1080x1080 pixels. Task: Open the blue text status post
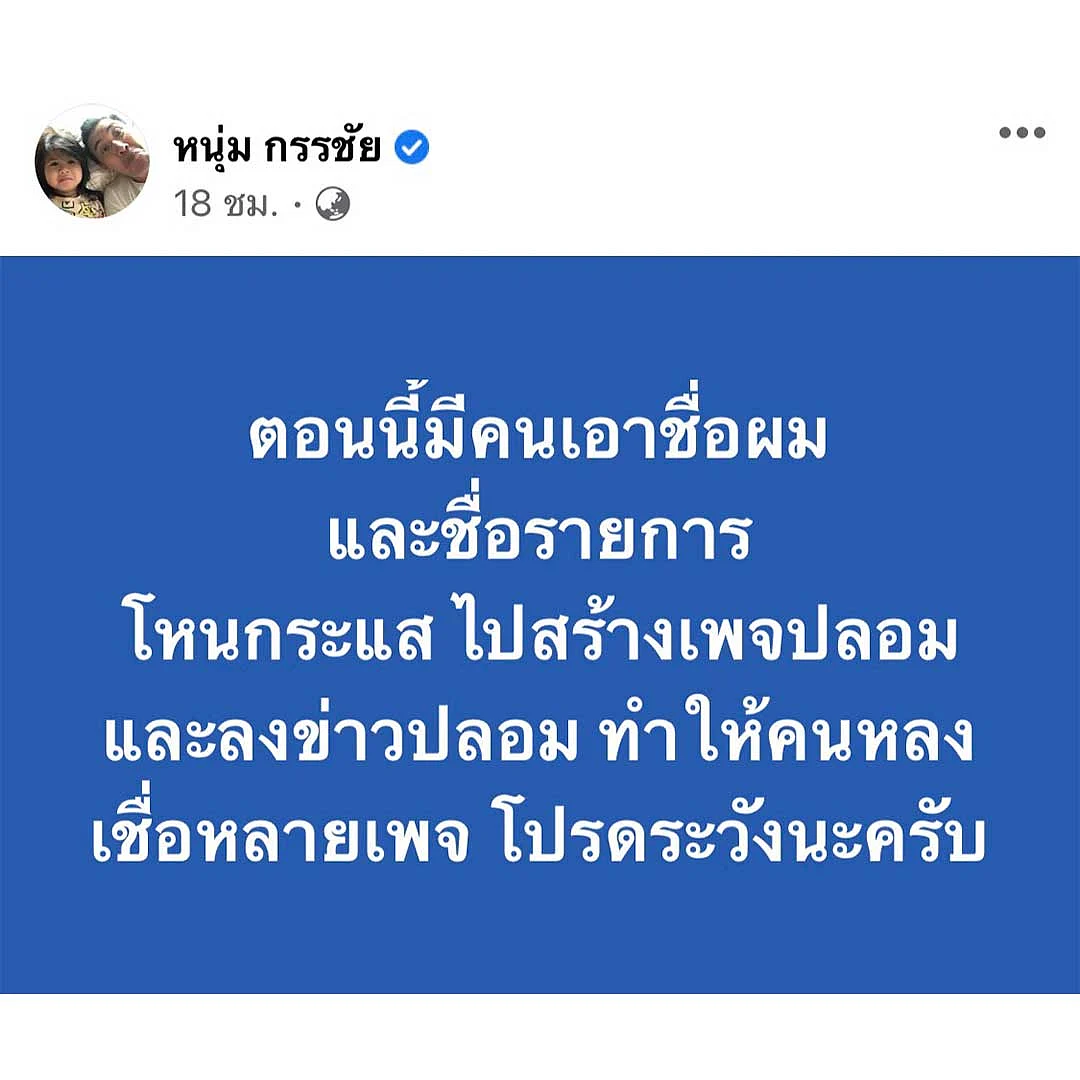tap(540, 625)
